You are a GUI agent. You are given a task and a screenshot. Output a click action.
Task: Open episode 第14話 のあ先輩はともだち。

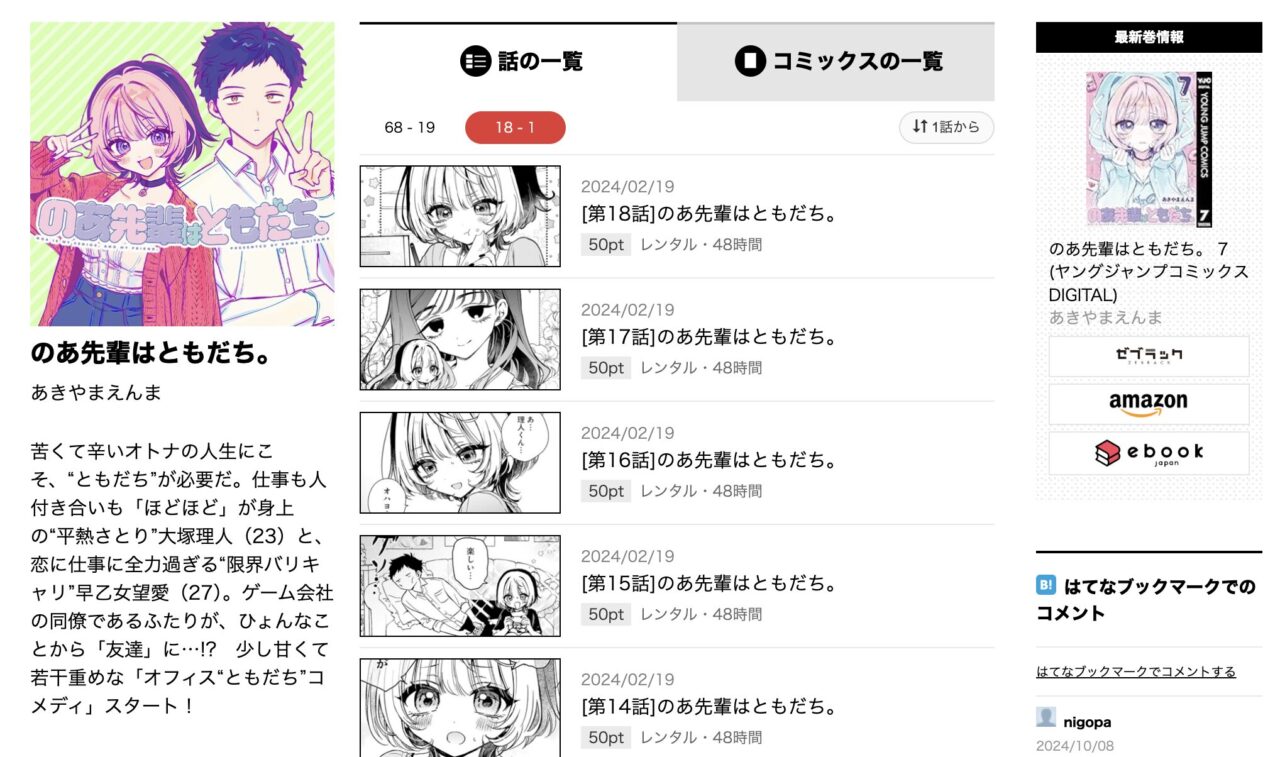tap(708, 706)
